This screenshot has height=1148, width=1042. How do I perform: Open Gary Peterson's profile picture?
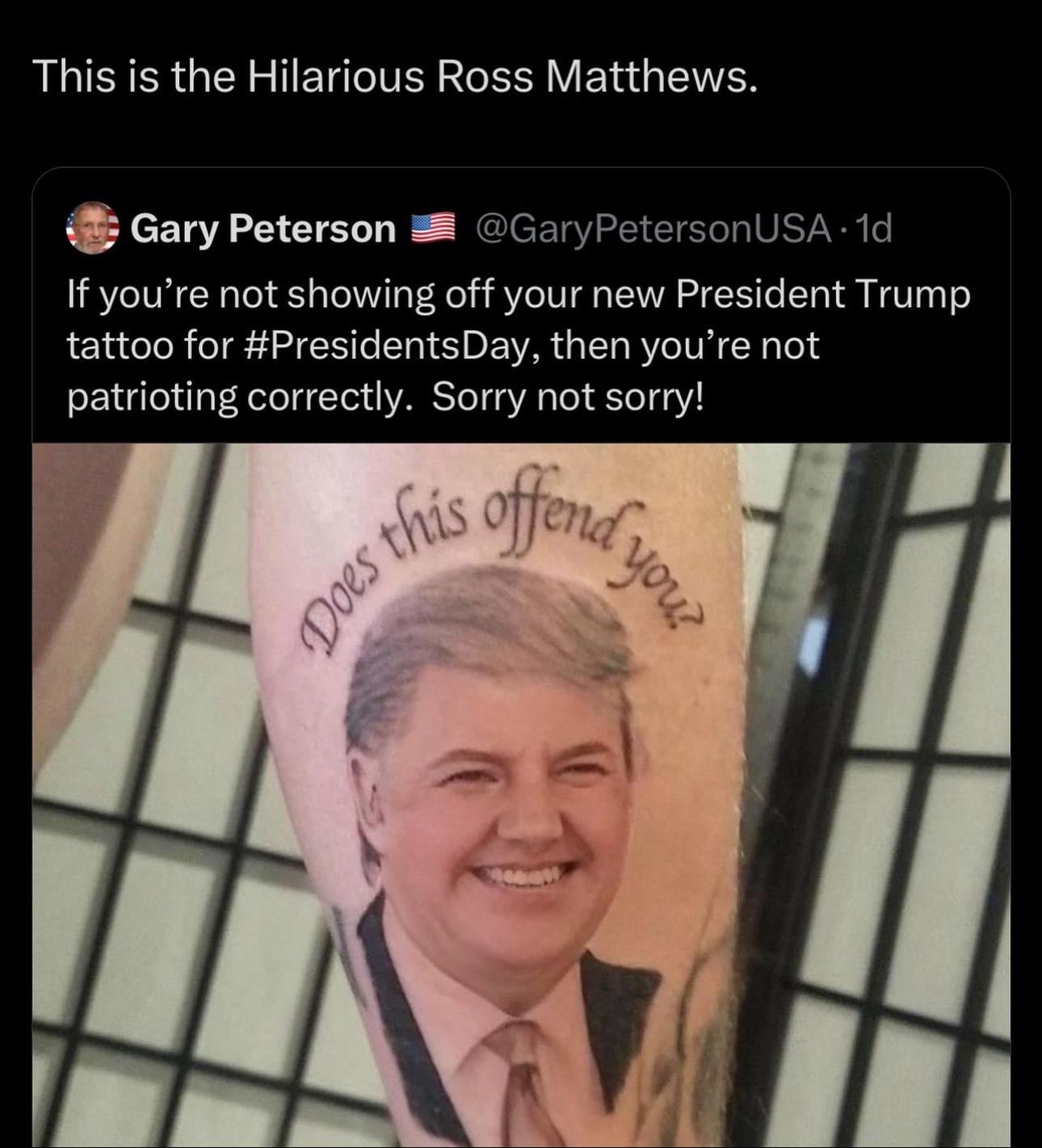(92, 229)
